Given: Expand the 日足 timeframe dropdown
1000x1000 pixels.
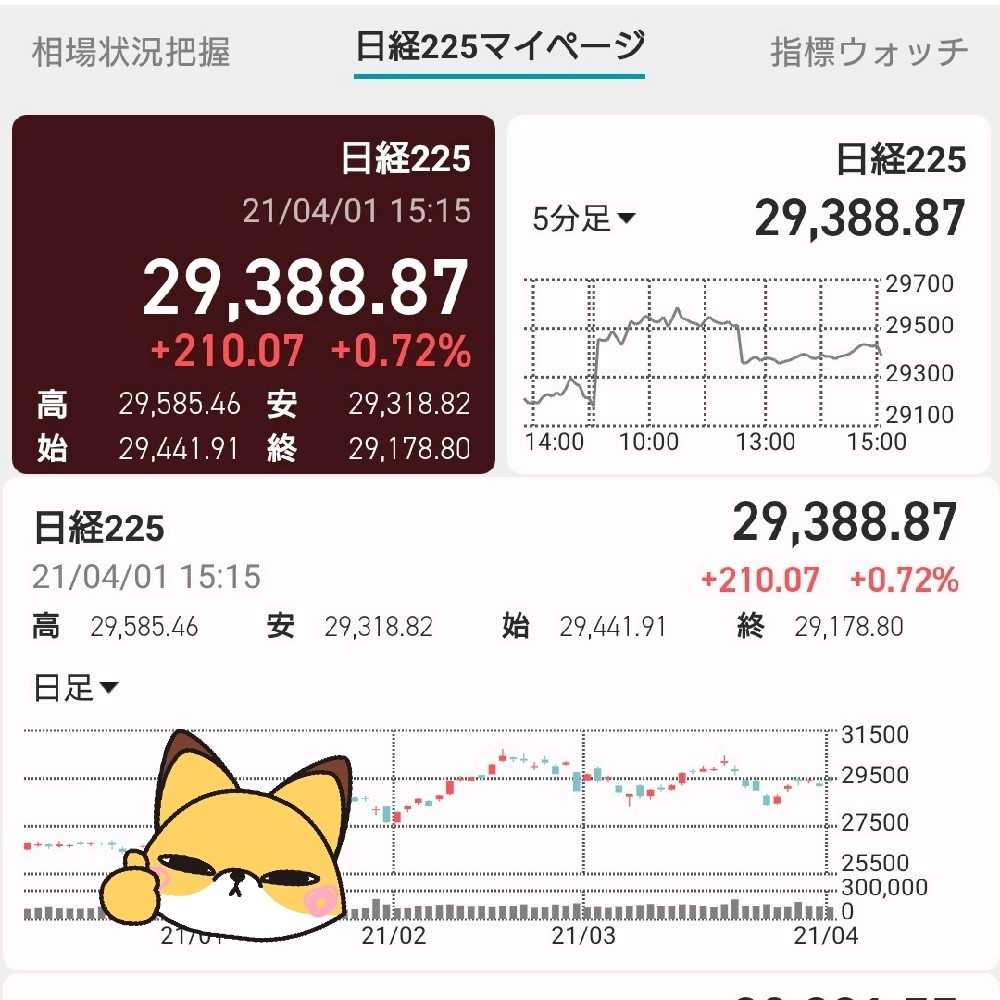Looking at the screenshot, I should coord(77,688).
